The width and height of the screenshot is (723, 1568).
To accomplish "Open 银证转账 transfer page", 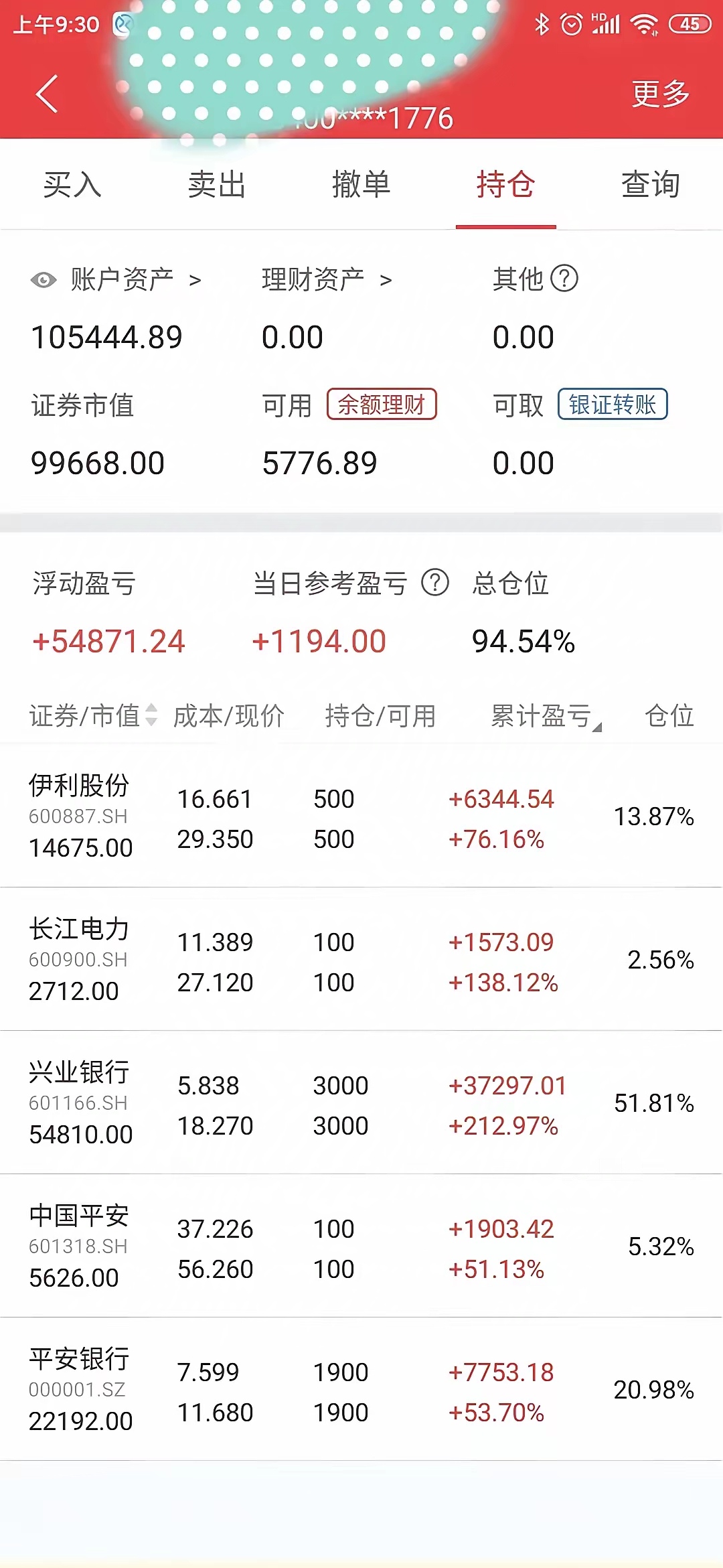I will point(613,405).
